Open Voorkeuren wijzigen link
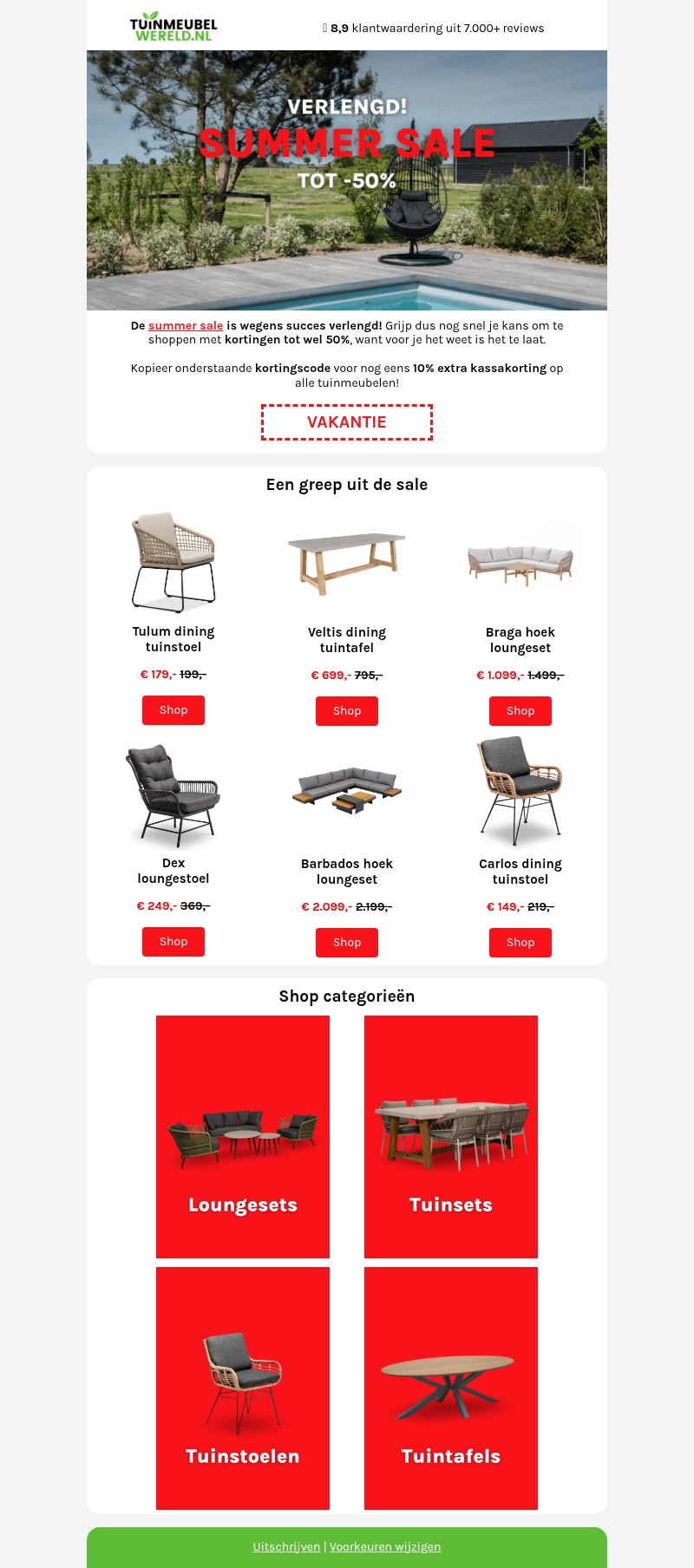This screenshot has width=694, height=1568. point(385,1546)
